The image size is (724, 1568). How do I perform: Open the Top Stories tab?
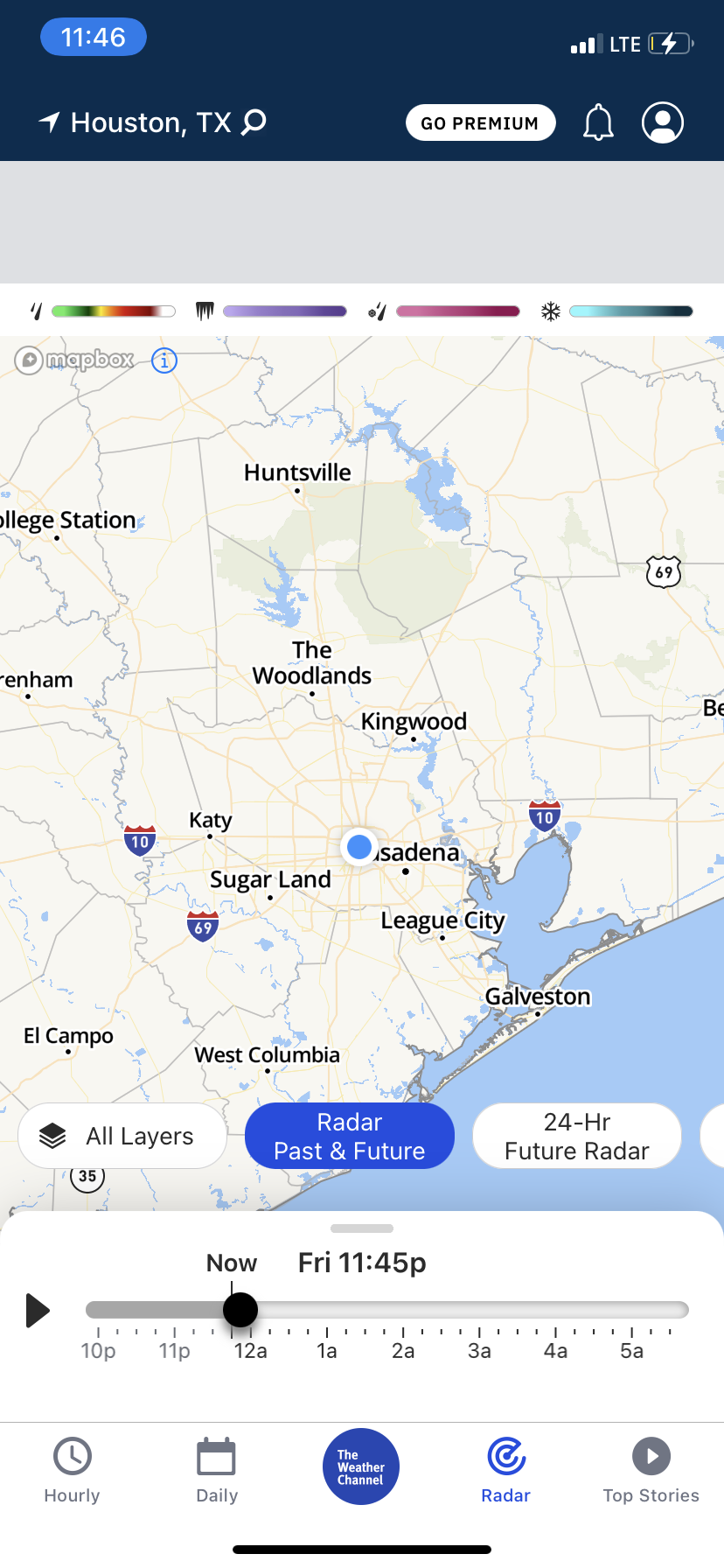pos(651,1470)
